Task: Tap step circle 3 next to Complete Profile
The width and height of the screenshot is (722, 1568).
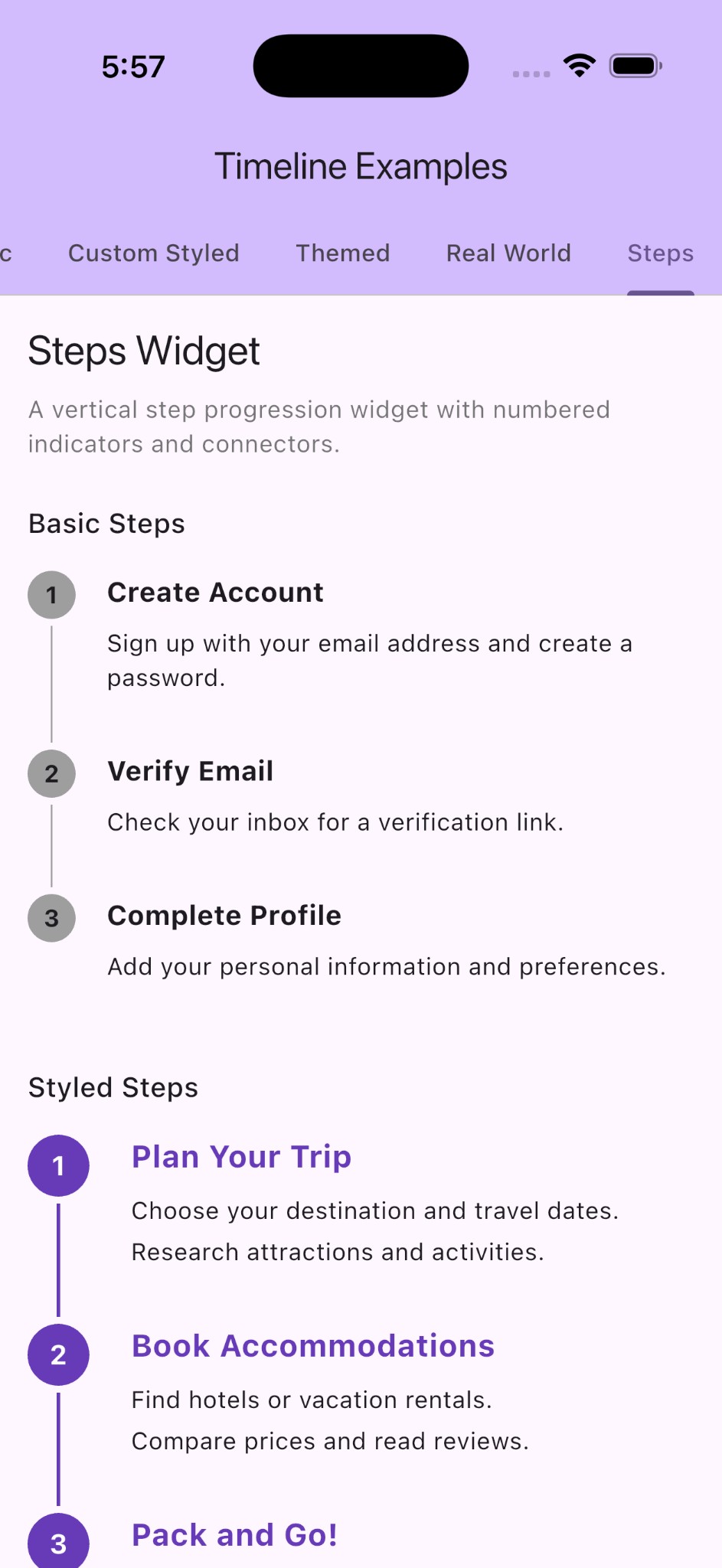Action: pyautogui.click(x=51, y=918)
